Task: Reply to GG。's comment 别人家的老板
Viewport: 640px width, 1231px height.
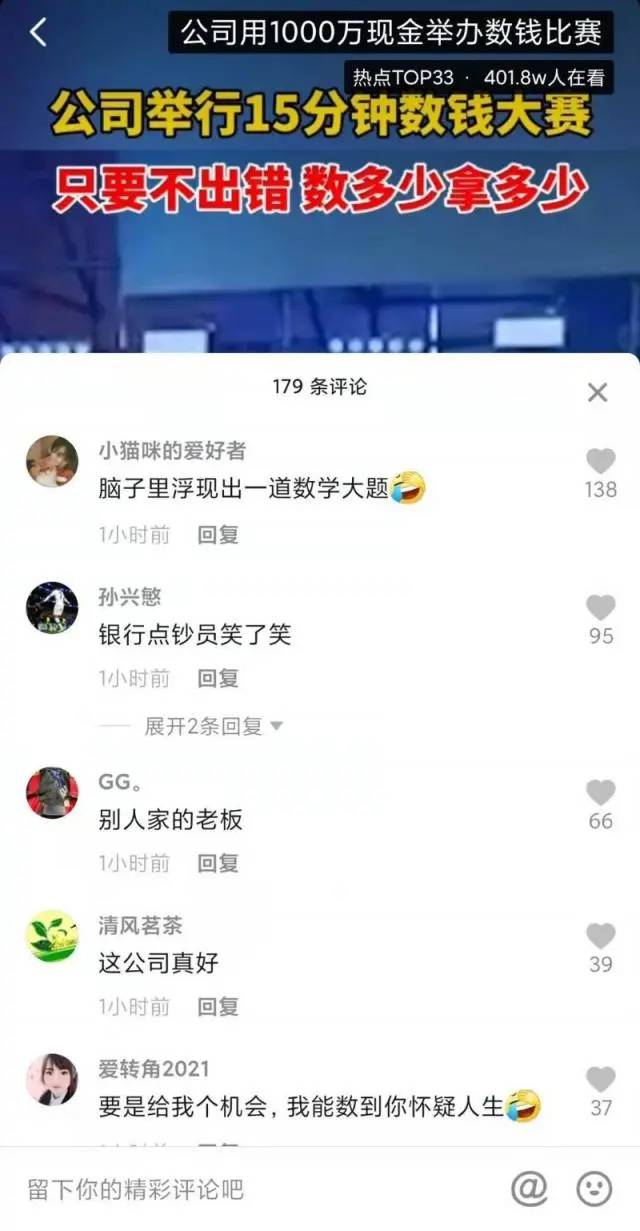Action: coord(218,863)
